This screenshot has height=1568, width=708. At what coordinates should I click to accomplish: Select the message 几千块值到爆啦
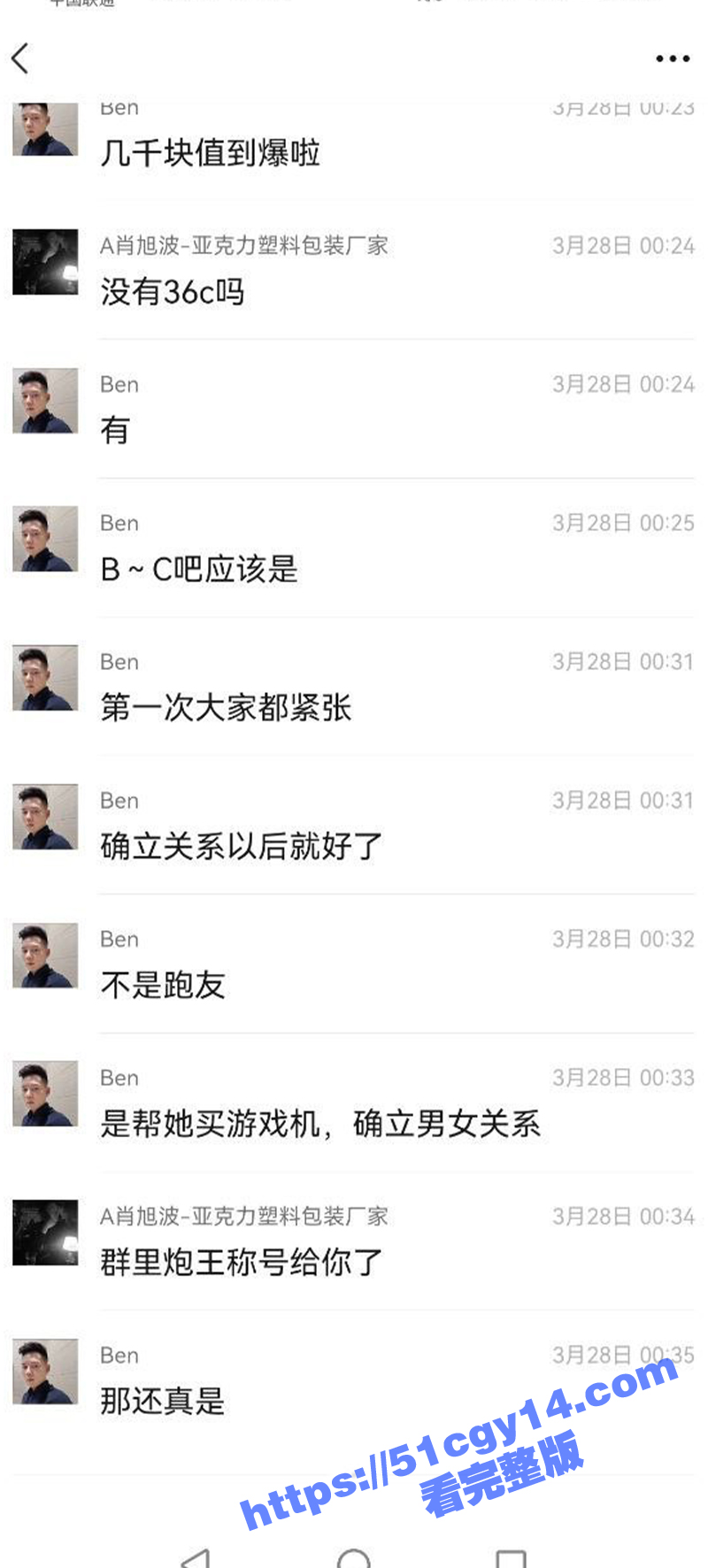pos(210,154)
